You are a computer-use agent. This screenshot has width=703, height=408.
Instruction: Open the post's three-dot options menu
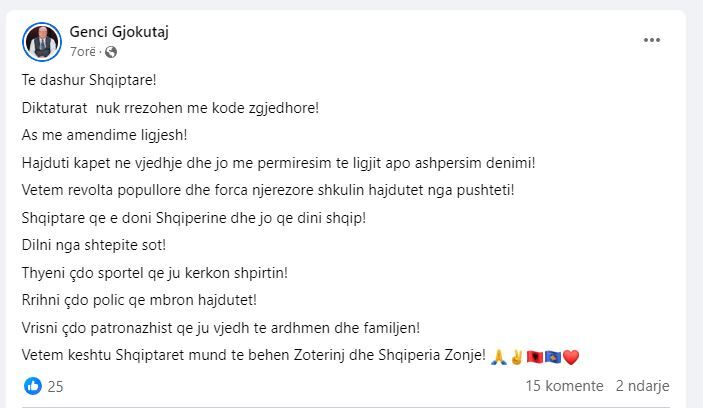[652, 41]
